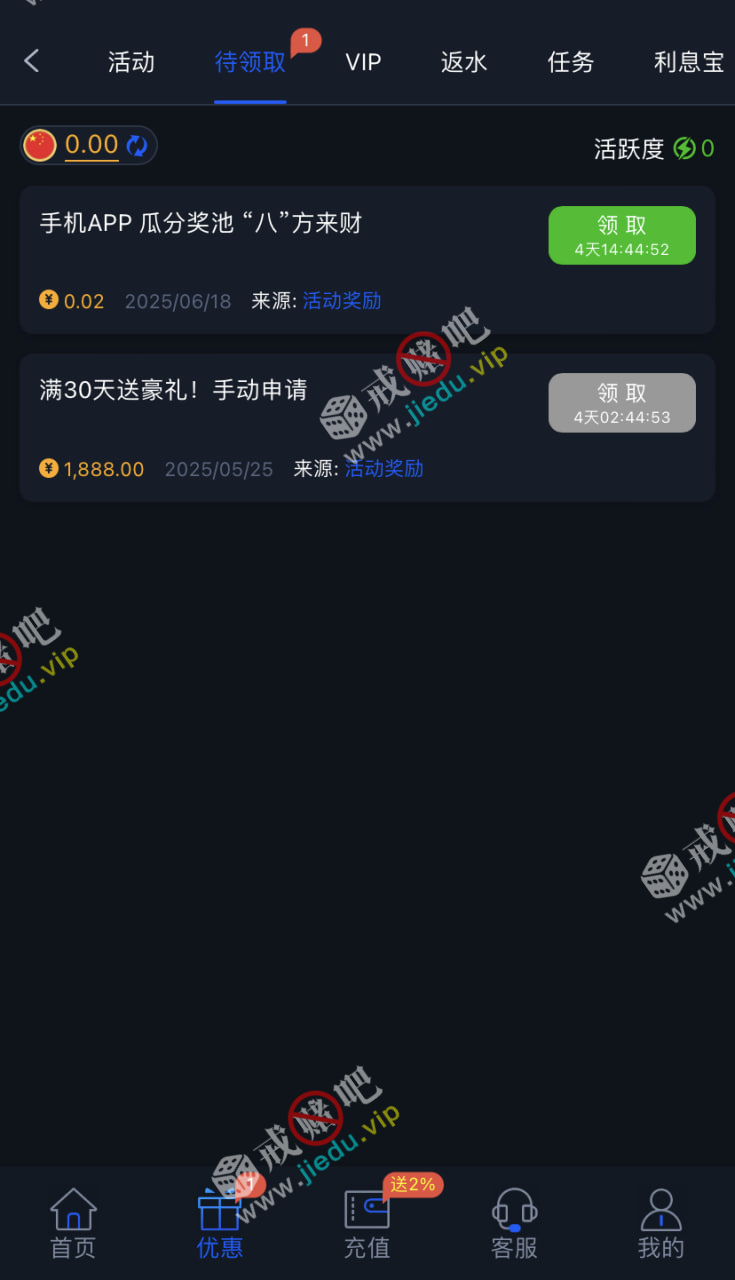The image size is (735, 1280).
Task: Open the 任务 tab
Action: point(571,62)
